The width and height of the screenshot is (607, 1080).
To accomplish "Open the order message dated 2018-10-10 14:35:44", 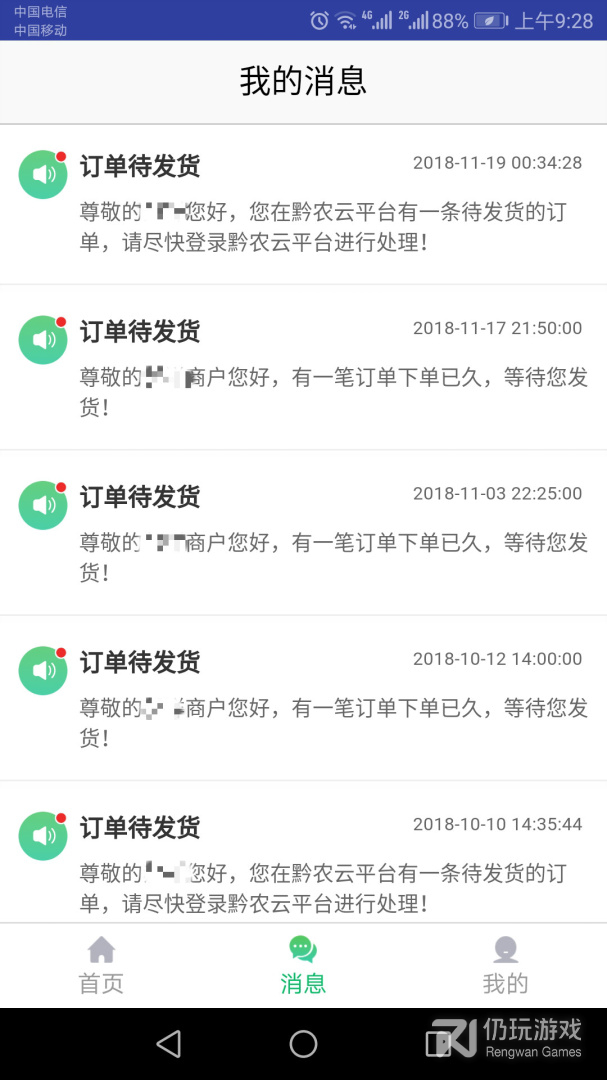I will coord(303,862).
